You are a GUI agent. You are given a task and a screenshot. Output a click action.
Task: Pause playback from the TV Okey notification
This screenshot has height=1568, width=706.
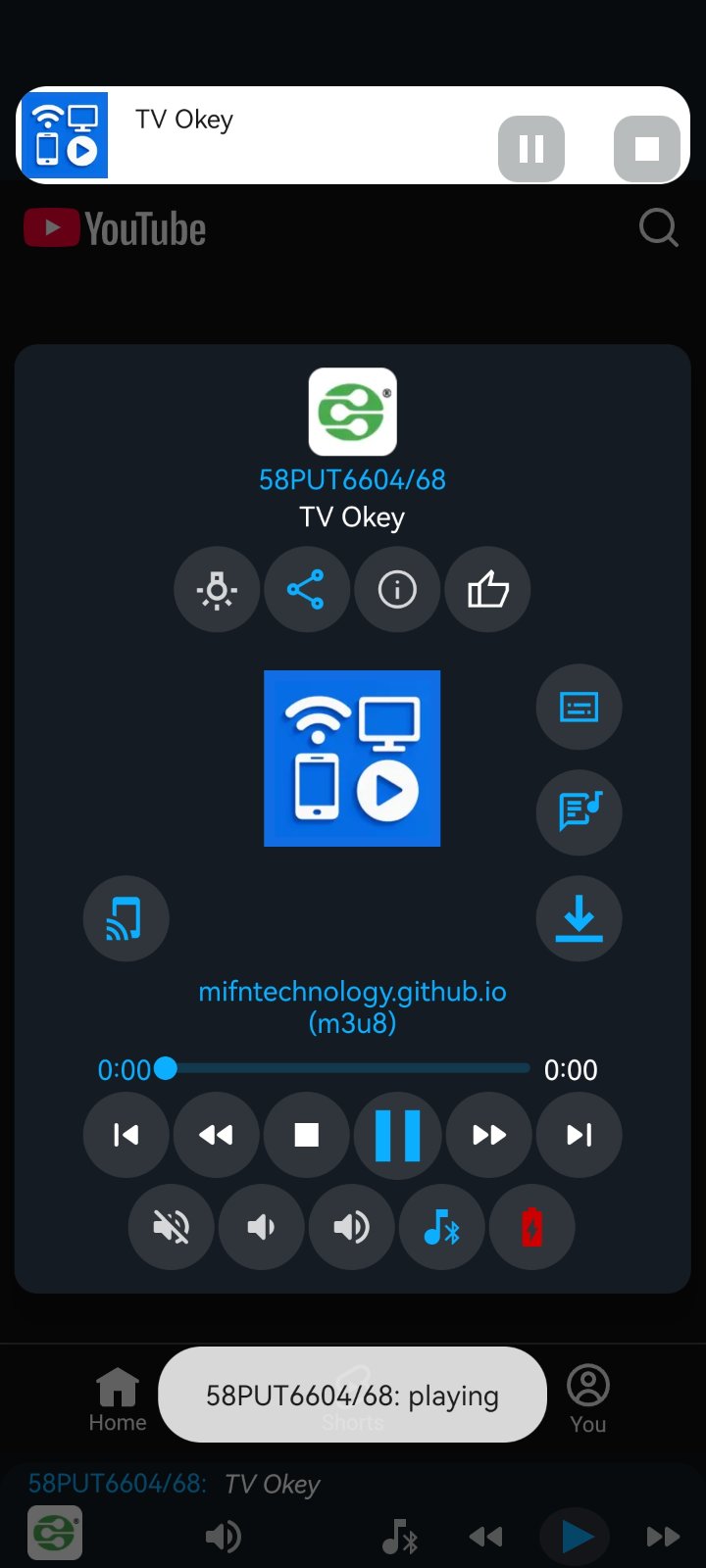pos(530,149)
